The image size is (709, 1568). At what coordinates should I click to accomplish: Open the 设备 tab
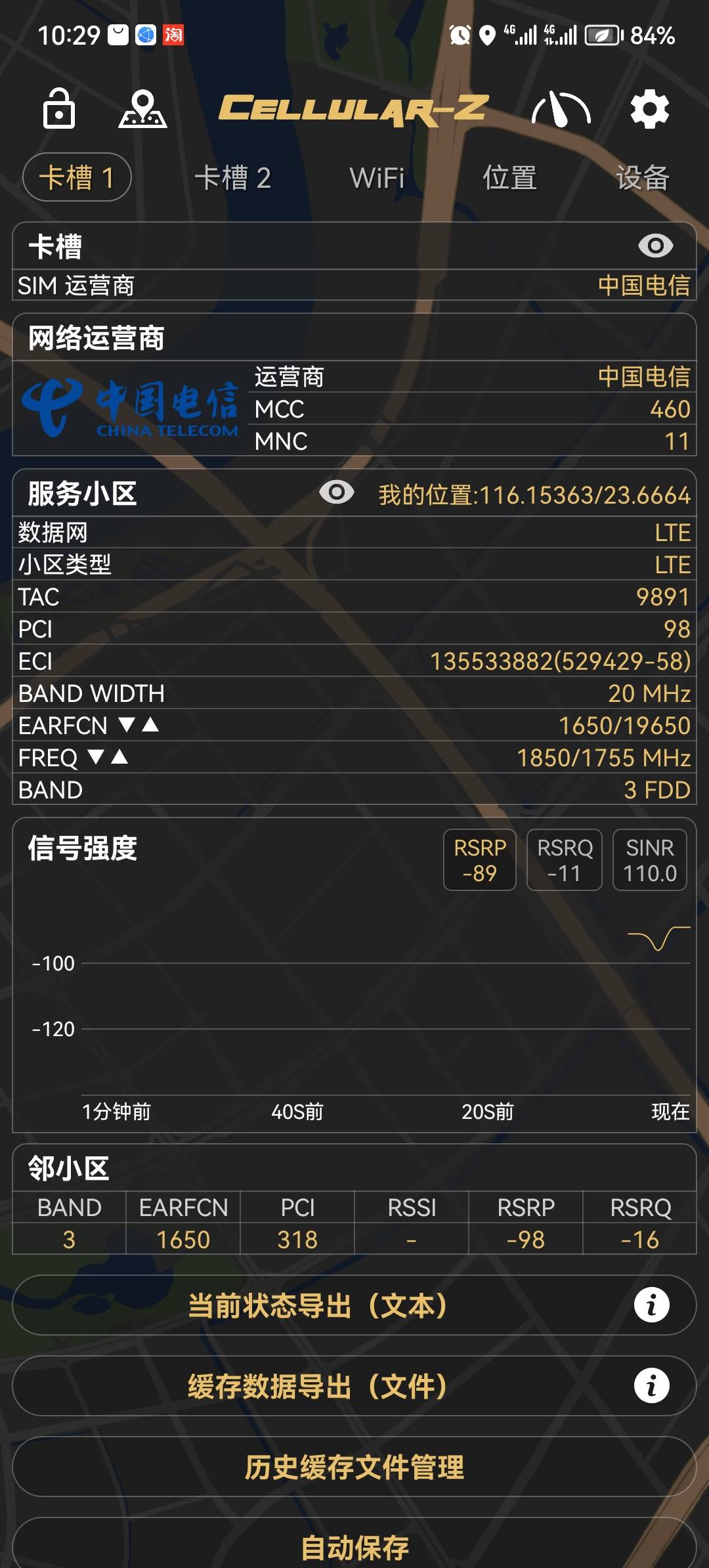[642, 178]
